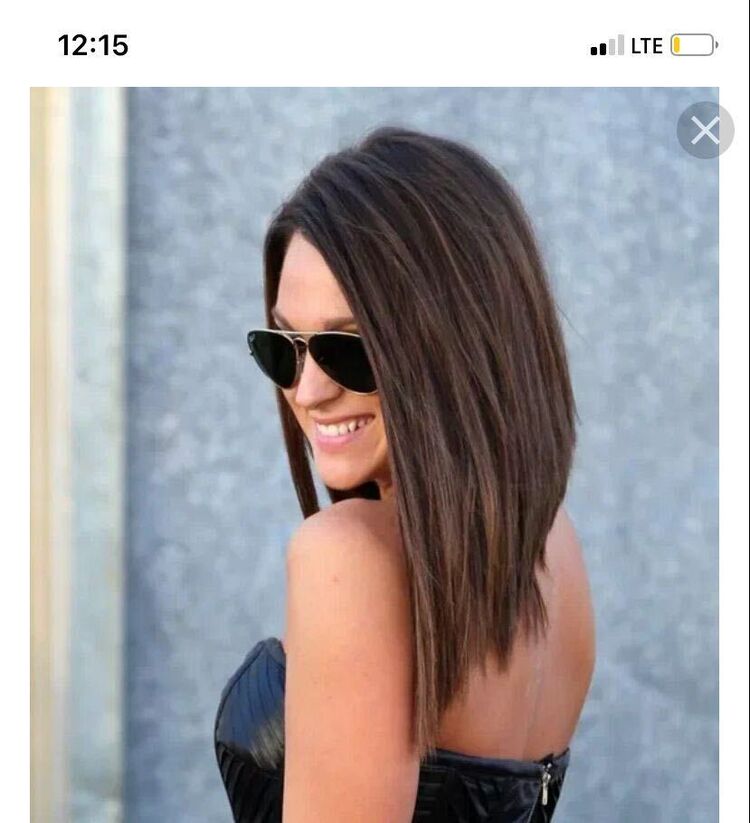Close the photo viewer
Screen dimensions: 750x823
tap(705, 130)
